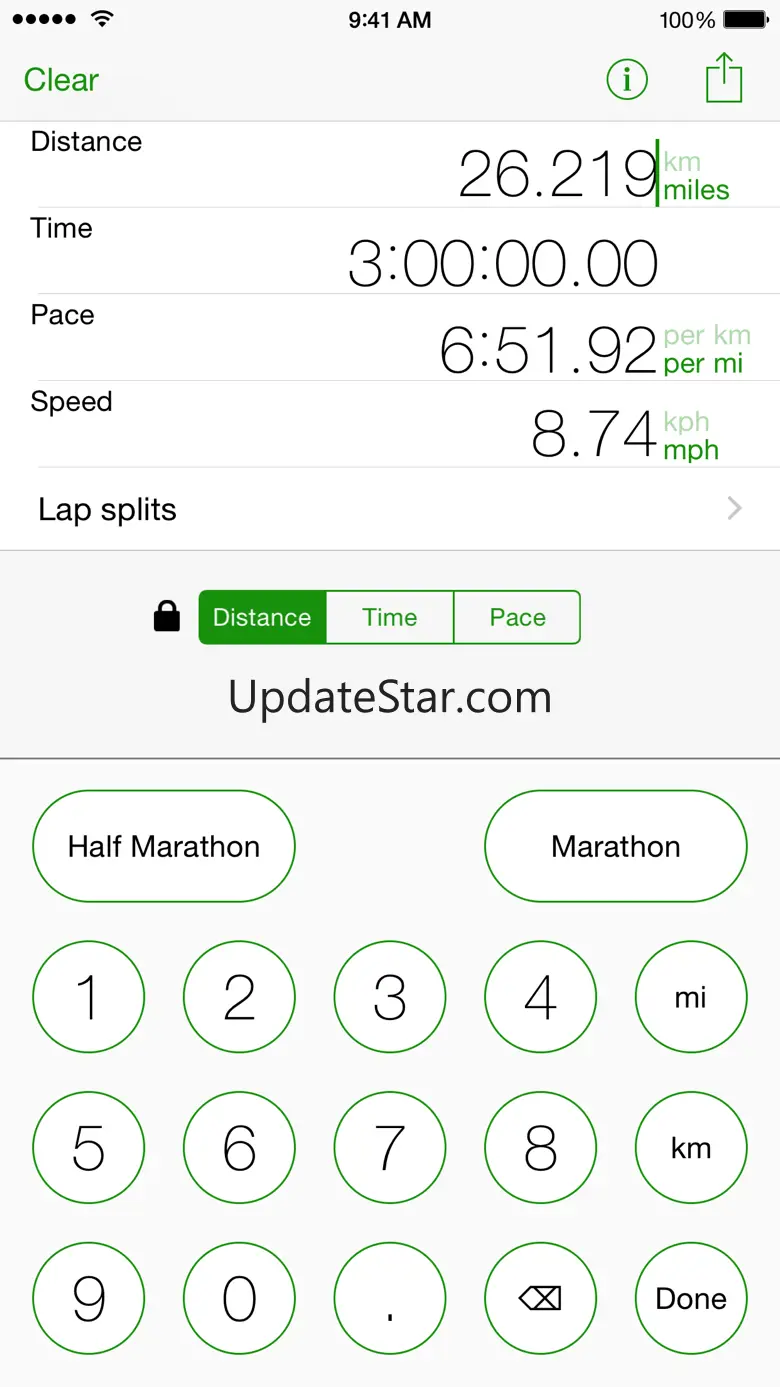
Task: Open Lap splits
Action: click(390, 509)
